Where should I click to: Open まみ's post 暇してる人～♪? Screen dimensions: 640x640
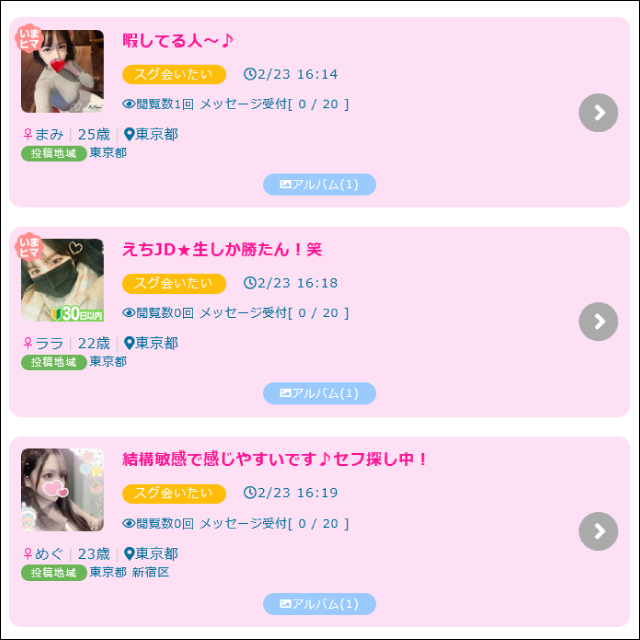coord(178,41)
